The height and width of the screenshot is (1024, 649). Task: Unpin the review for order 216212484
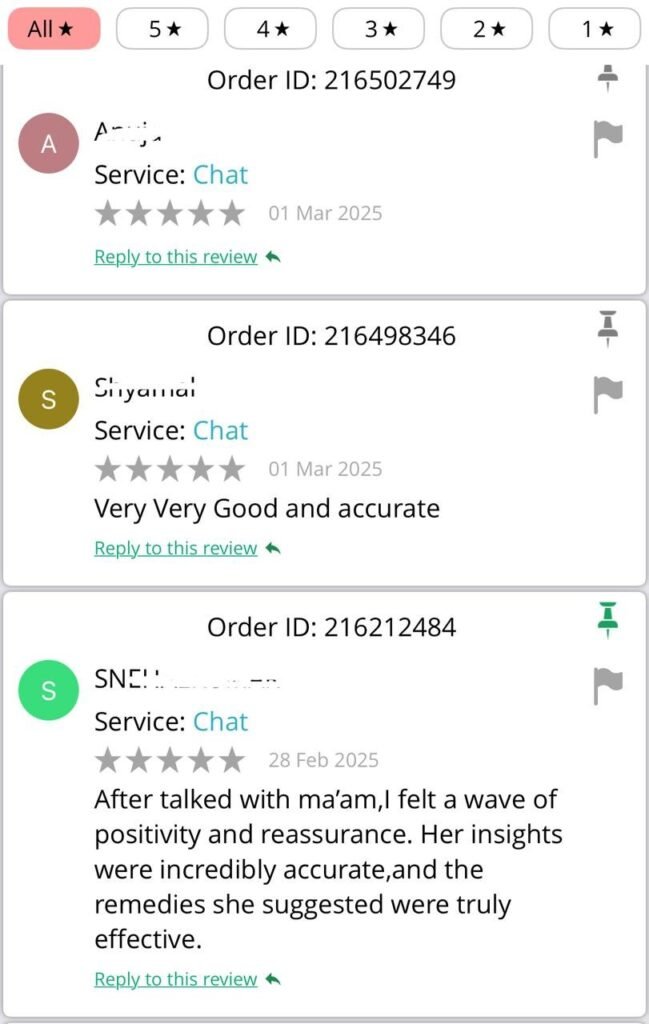(608, 620)
